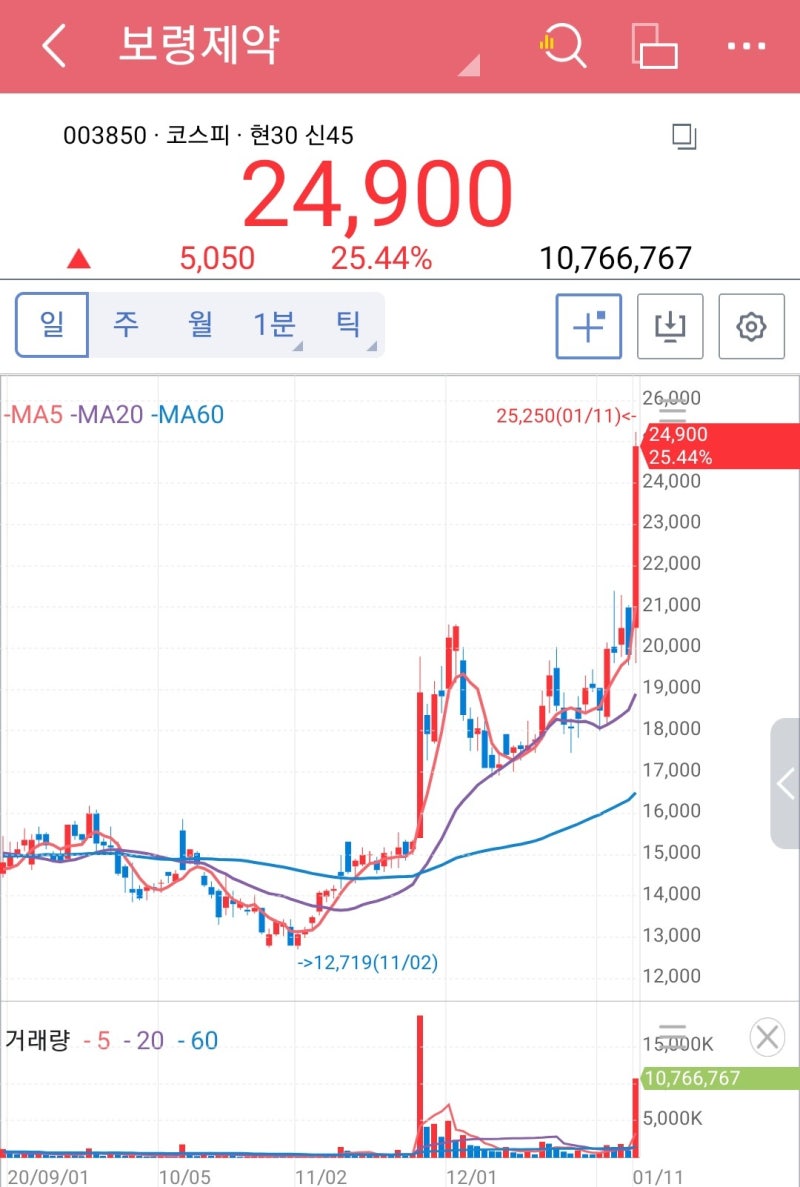Viewport: 800px width, 1187px height.
Task: Expand the right-edge side panel chevron
Action: [x=786, y=784]
